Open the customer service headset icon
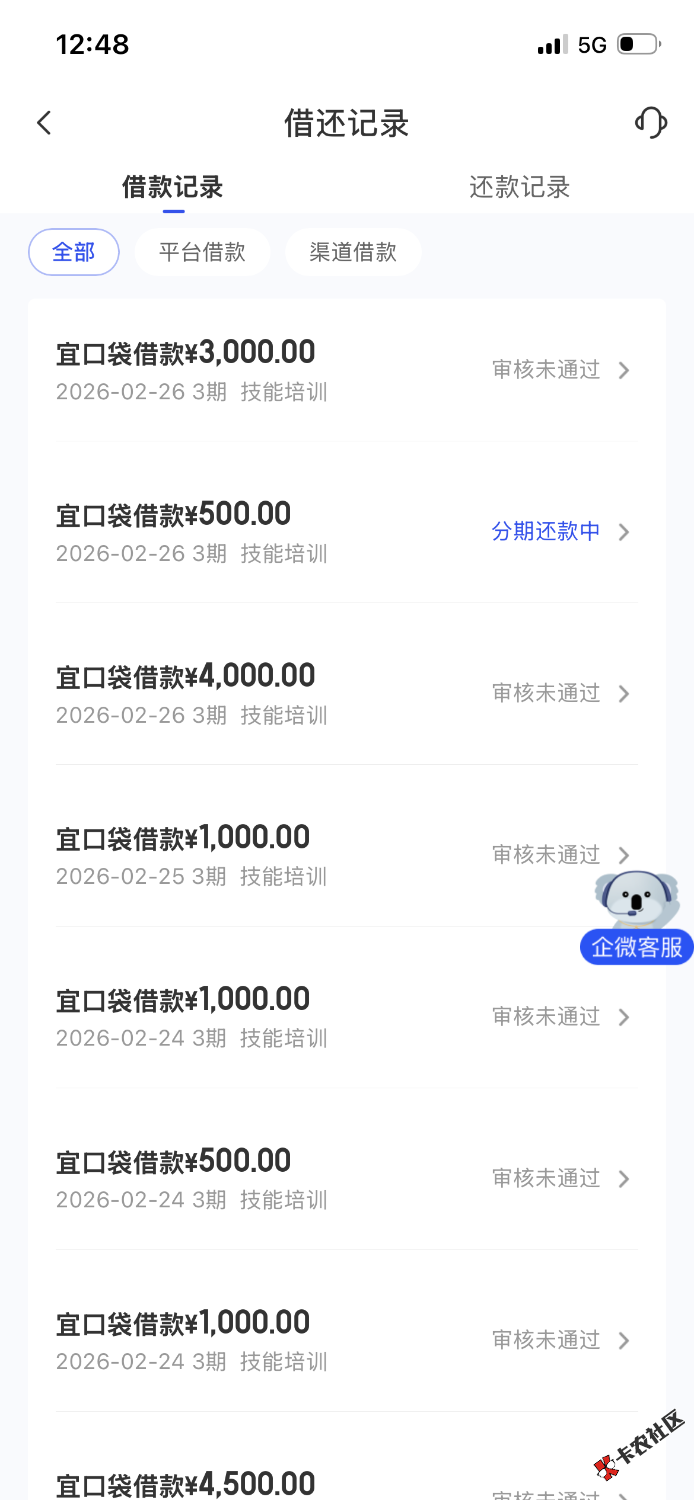 [x=650, y=123]
